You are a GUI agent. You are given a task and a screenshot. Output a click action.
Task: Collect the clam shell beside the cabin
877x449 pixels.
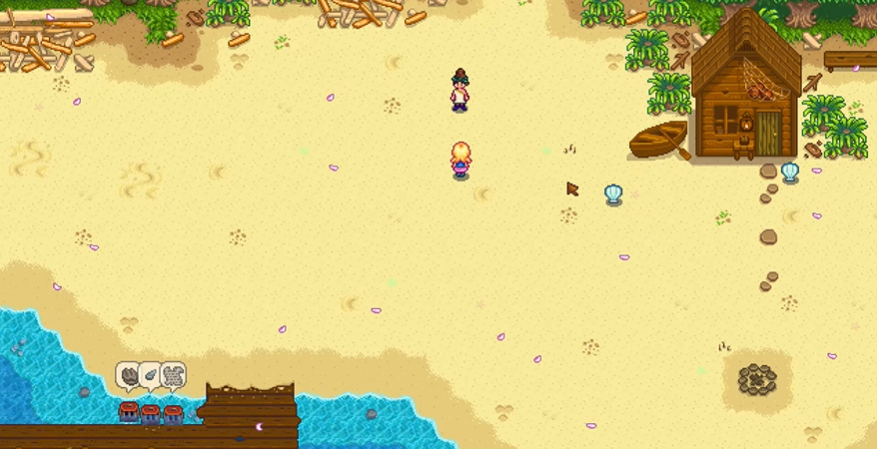click(x=790, y=172)
